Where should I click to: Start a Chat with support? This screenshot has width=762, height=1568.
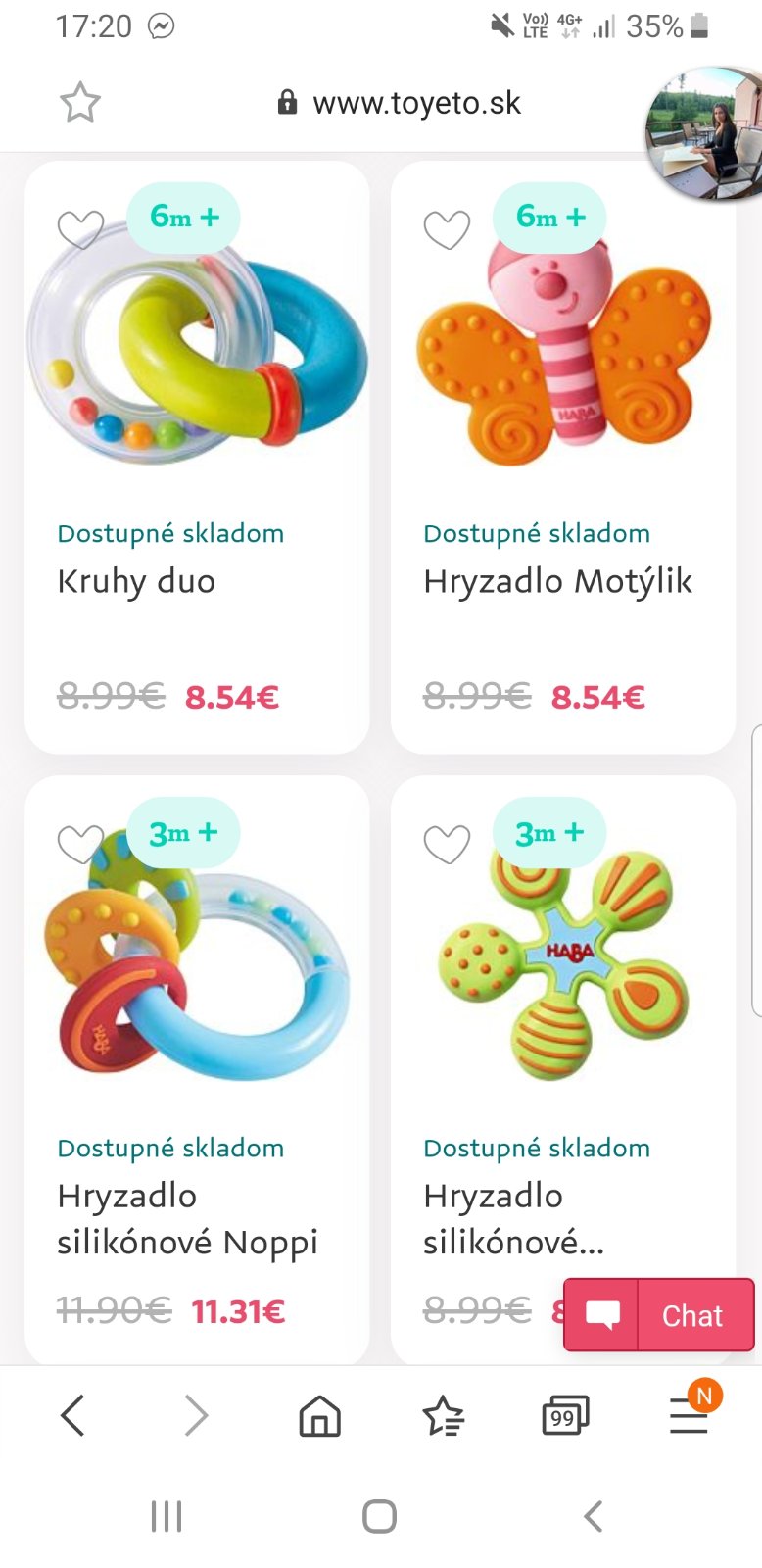659,1315
